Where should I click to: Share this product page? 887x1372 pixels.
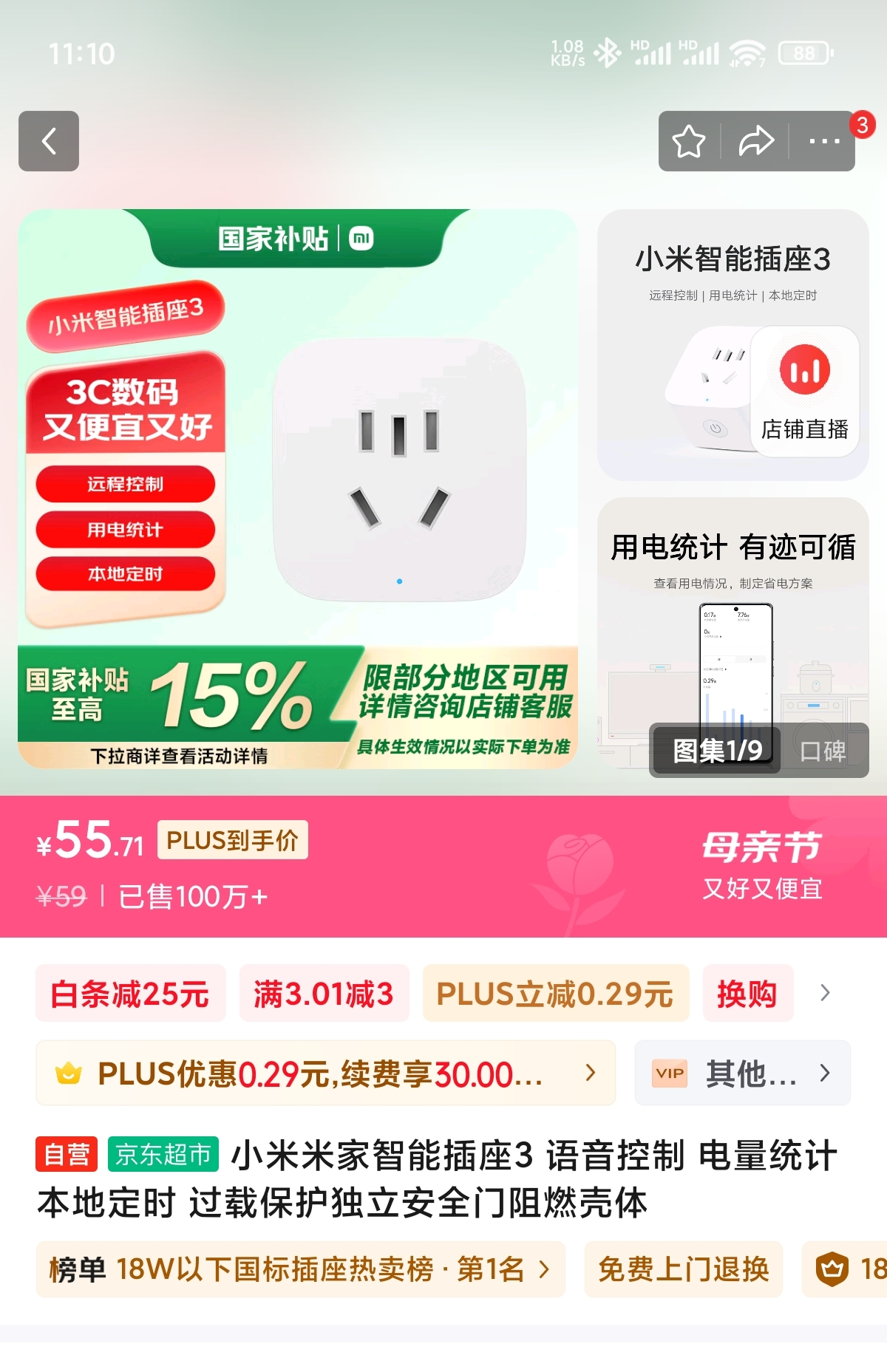tap(755, 141)
